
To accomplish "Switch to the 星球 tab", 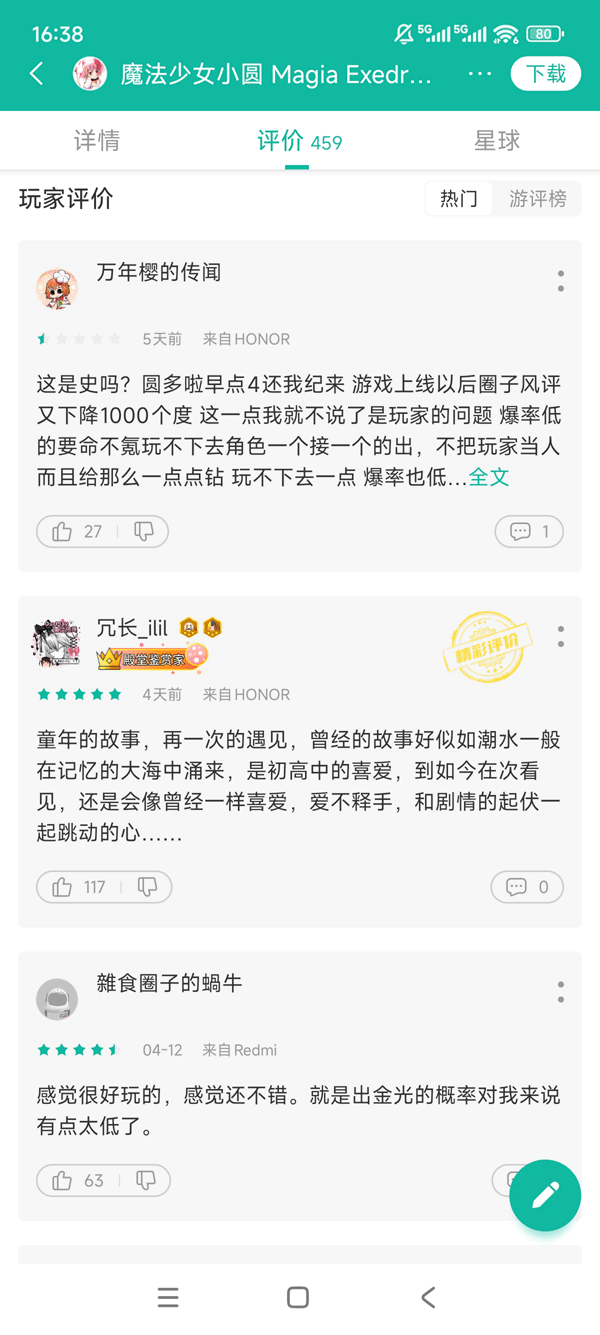I will (x=497, y=141).
